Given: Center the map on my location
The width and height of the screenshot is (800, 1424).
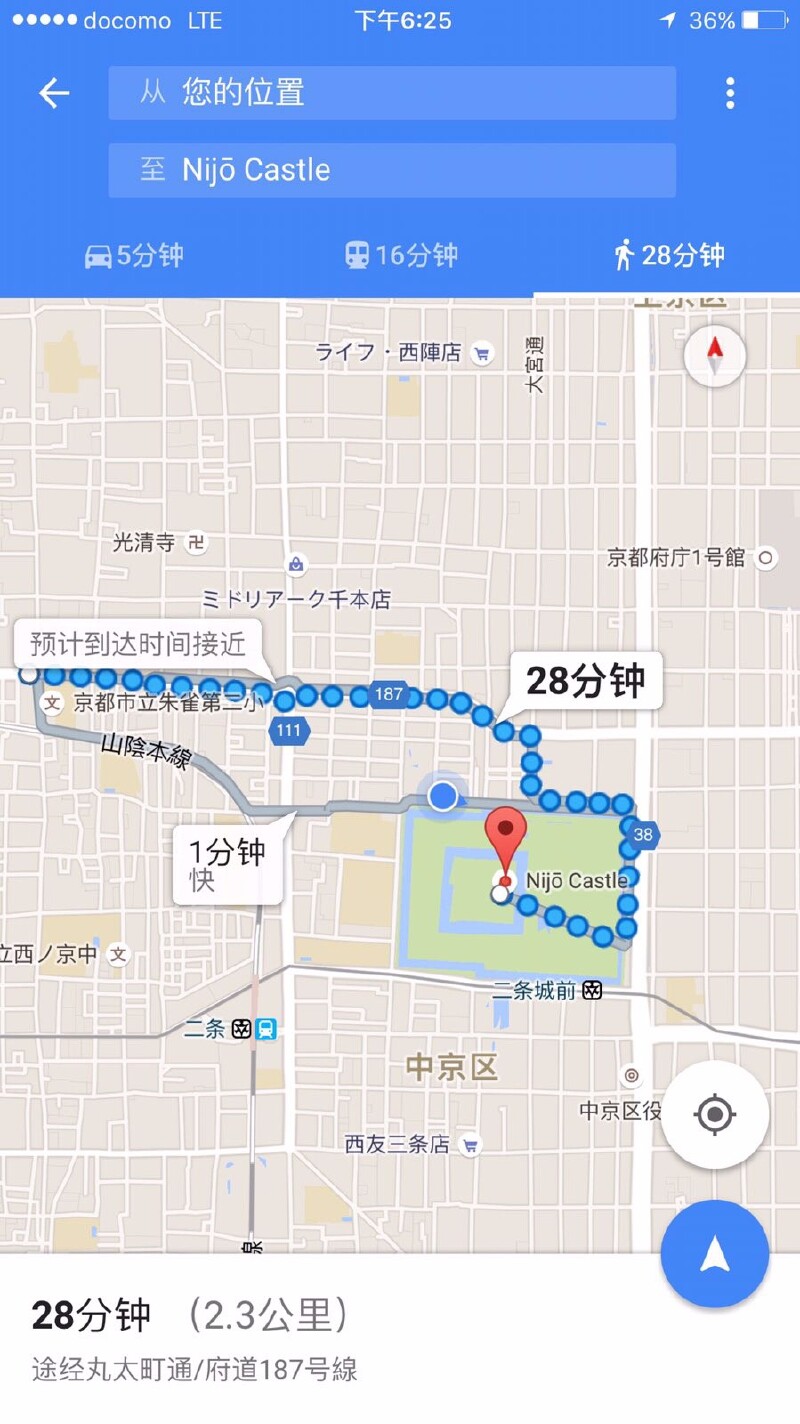Looking at the screenshot, I should pyautogui.click(x=714, y=1114).
